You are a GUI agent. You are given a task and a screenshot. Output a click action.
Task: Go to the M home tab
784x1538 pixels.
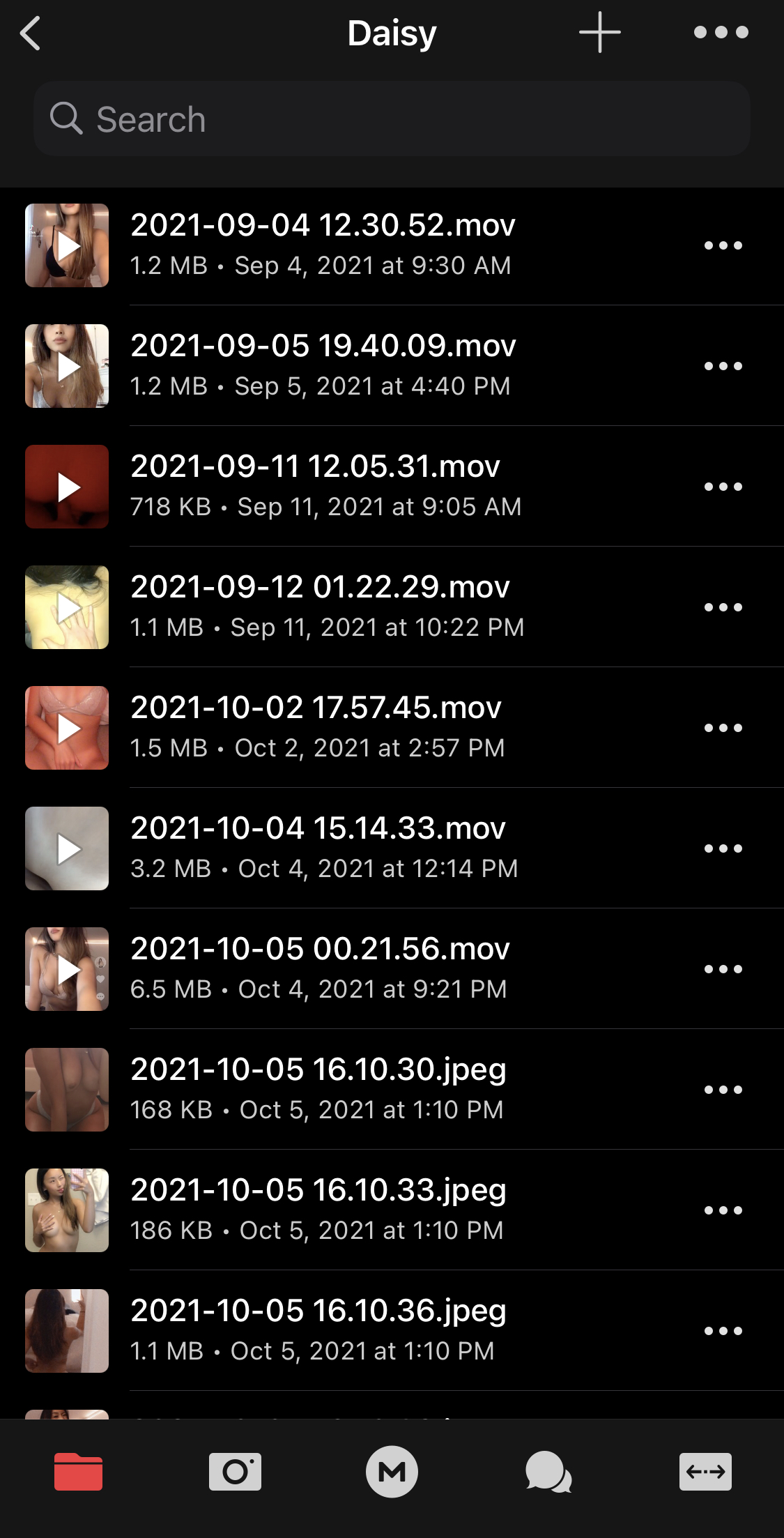point(392,1472)
